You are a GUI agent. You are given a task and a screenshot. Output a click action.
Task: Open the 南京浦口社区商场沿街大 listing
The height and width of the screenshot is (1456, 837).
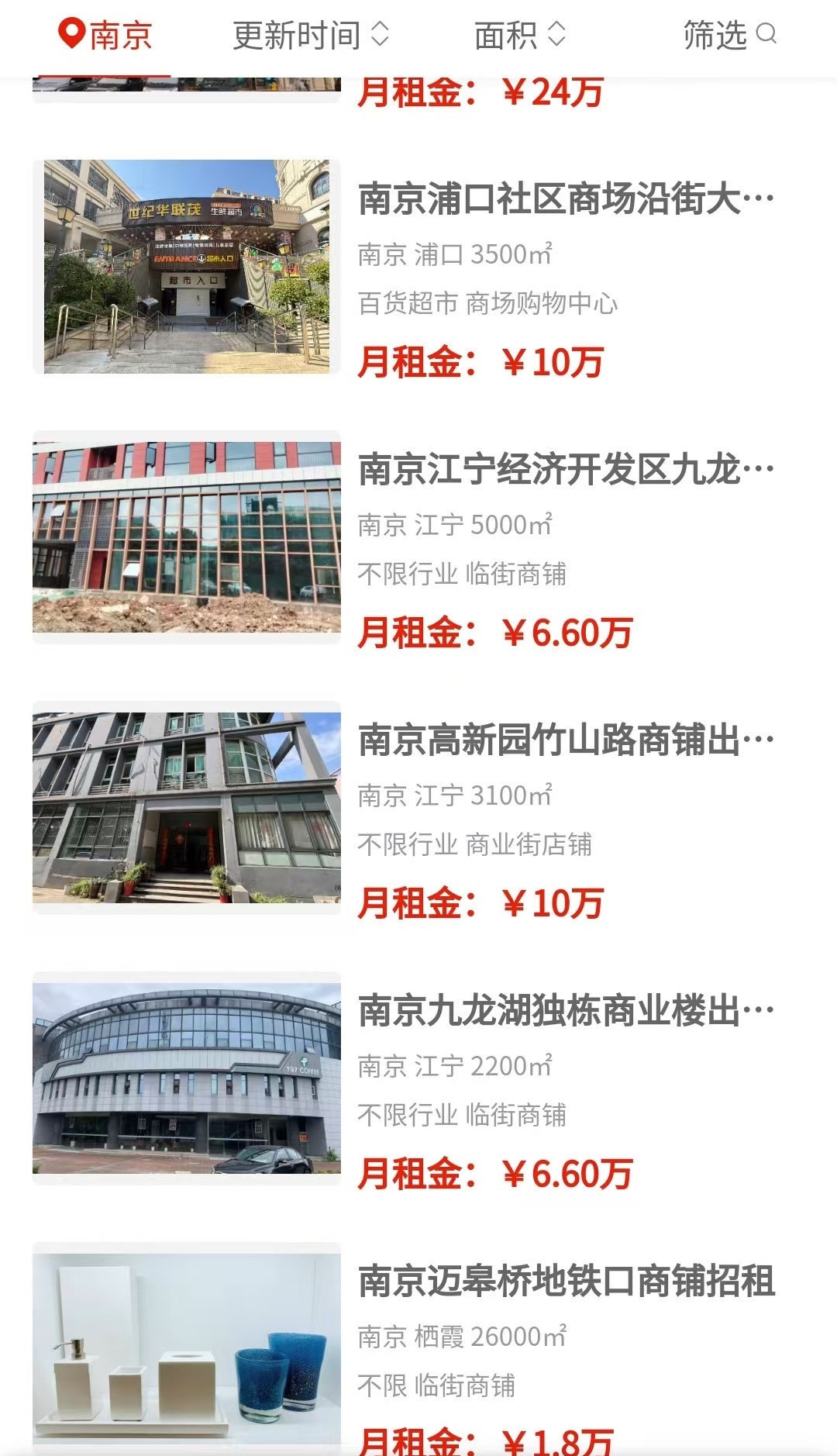pos(418,267)
